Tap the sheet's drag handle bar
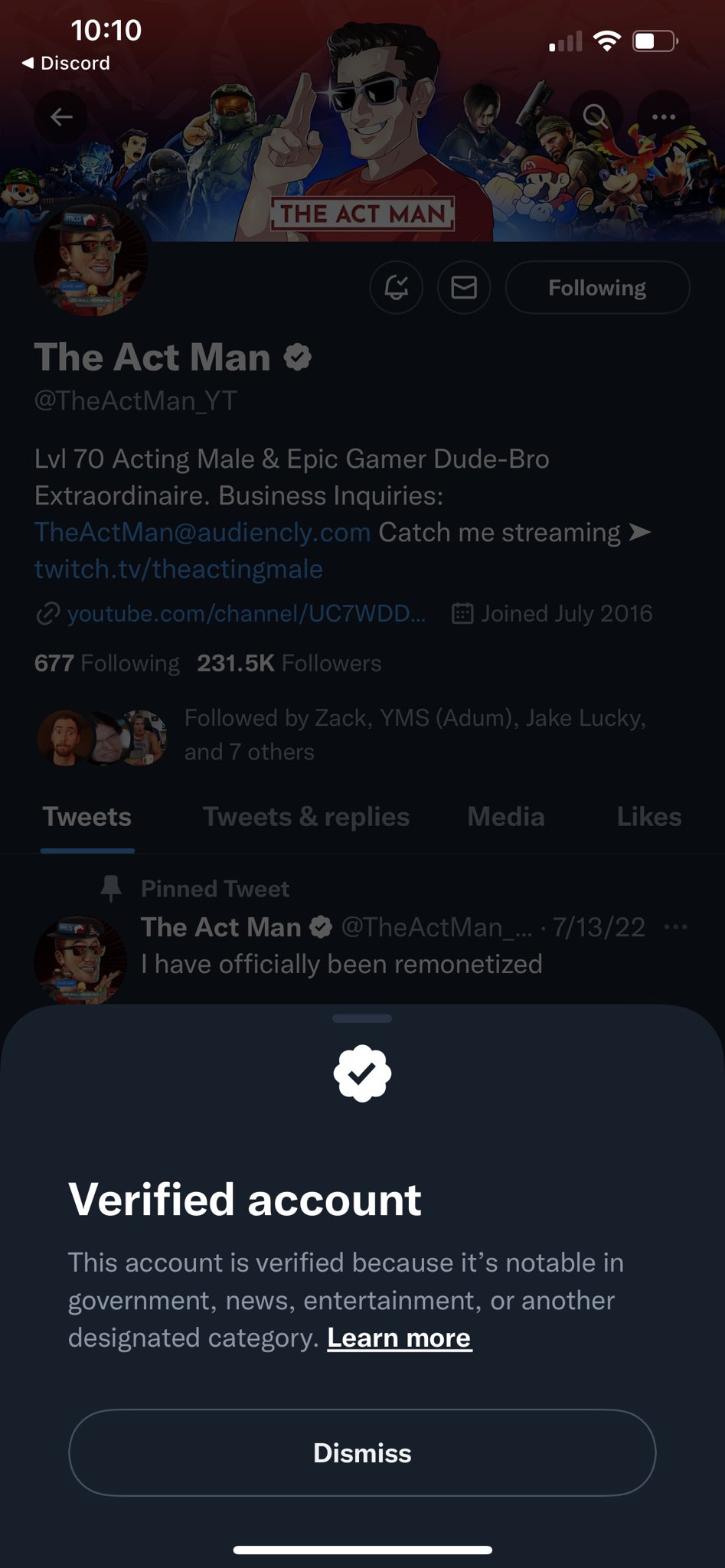Screen dimensions: 725x1568 click(362, 1018)
